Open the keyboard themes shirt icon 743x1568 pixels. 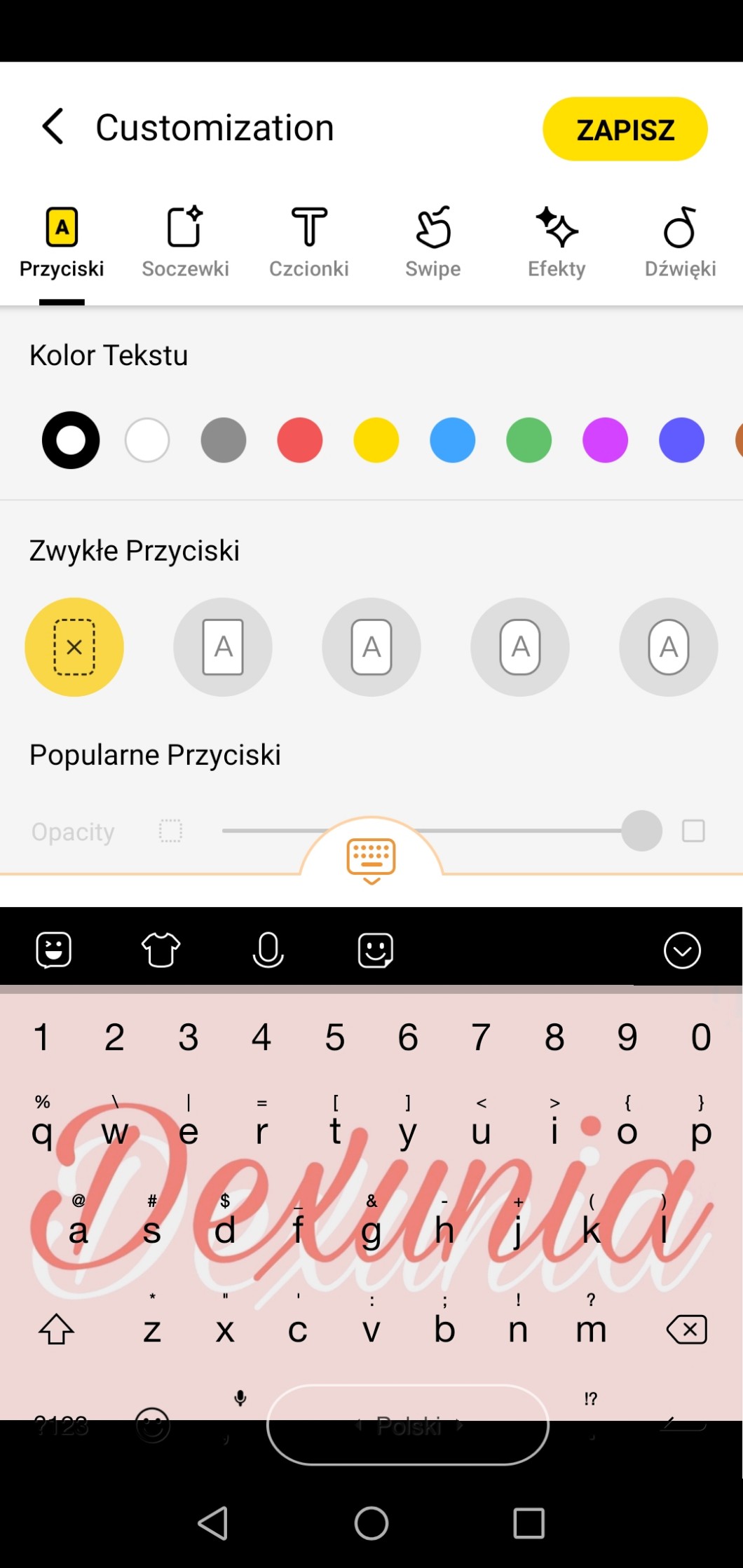point(161,950)
